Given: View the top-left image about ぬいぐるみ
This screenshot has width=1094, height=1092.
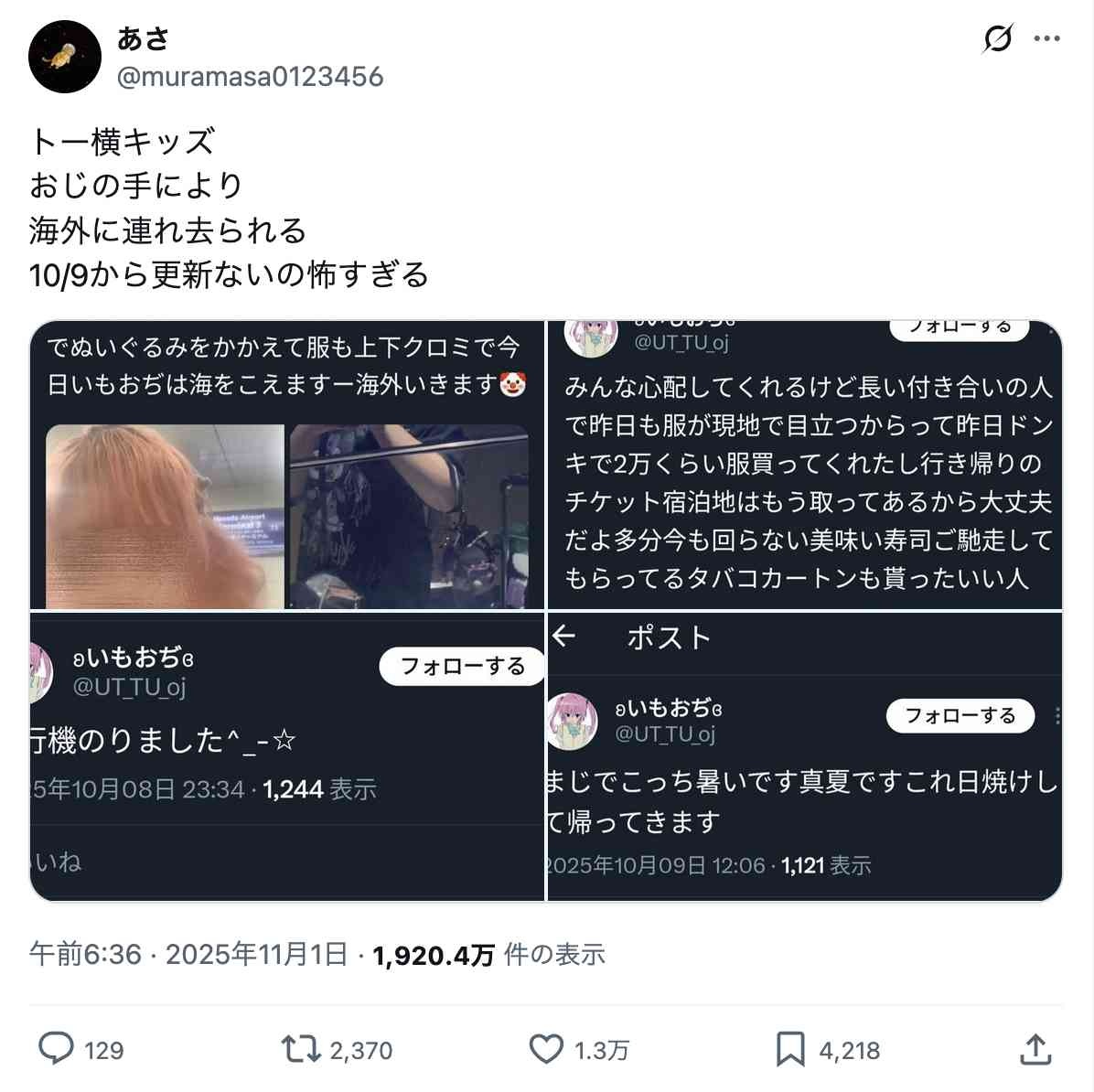Looking at the screenshot, I should (287, 465).
